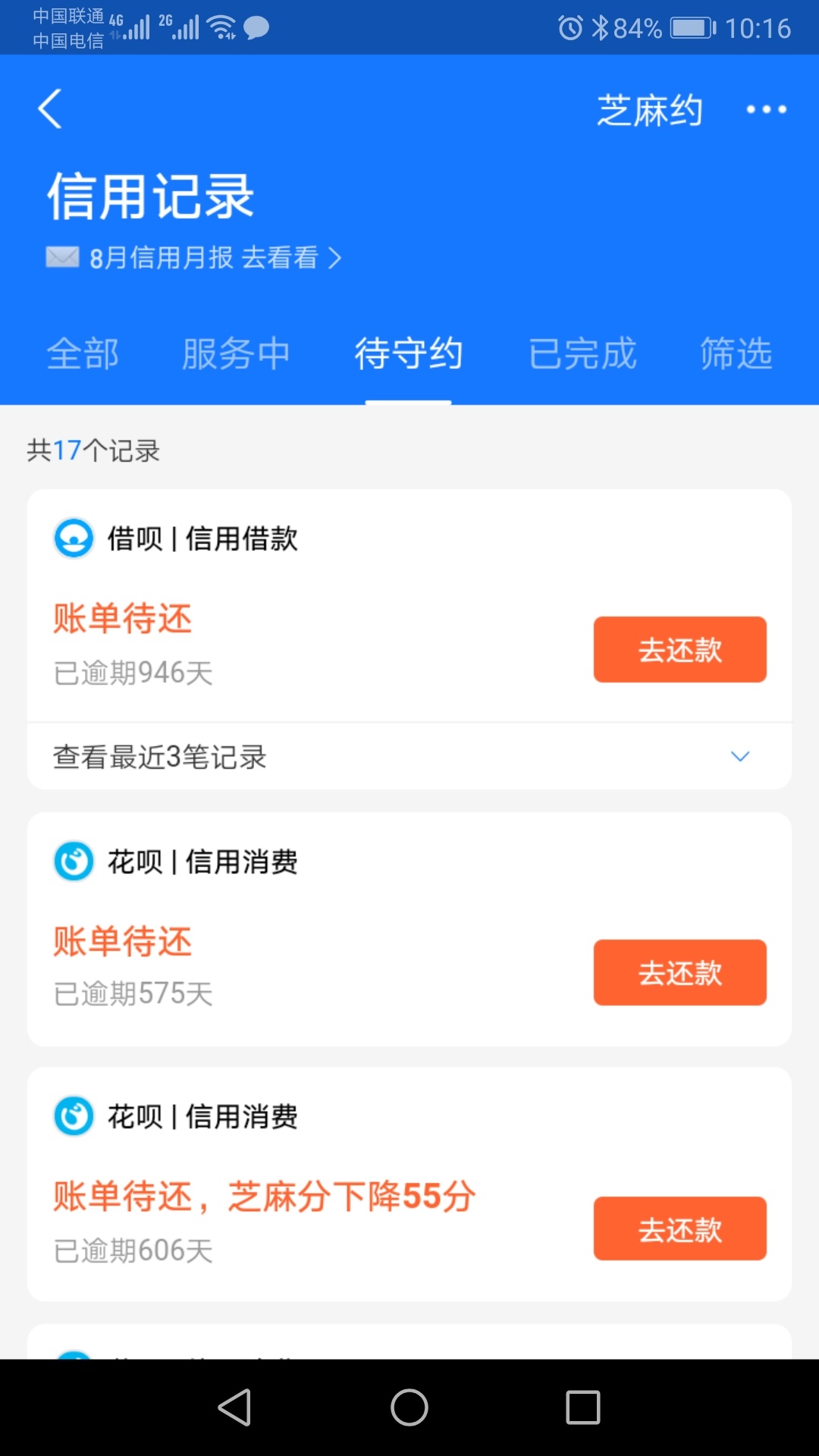Expand 查看最近3笔记录
Image resolution: width=819 pixels, height=1456 pixels.
pos(409,757)
